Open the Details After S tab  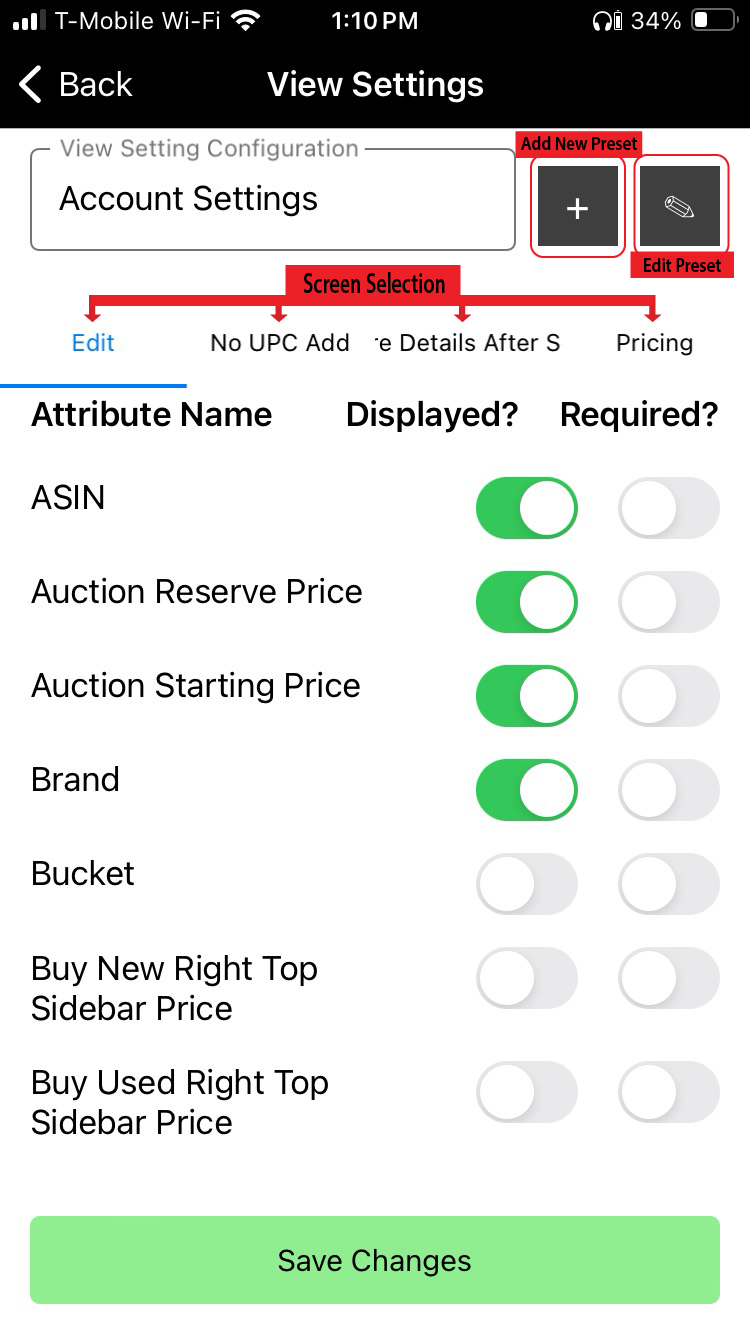(x=468, y=343)
